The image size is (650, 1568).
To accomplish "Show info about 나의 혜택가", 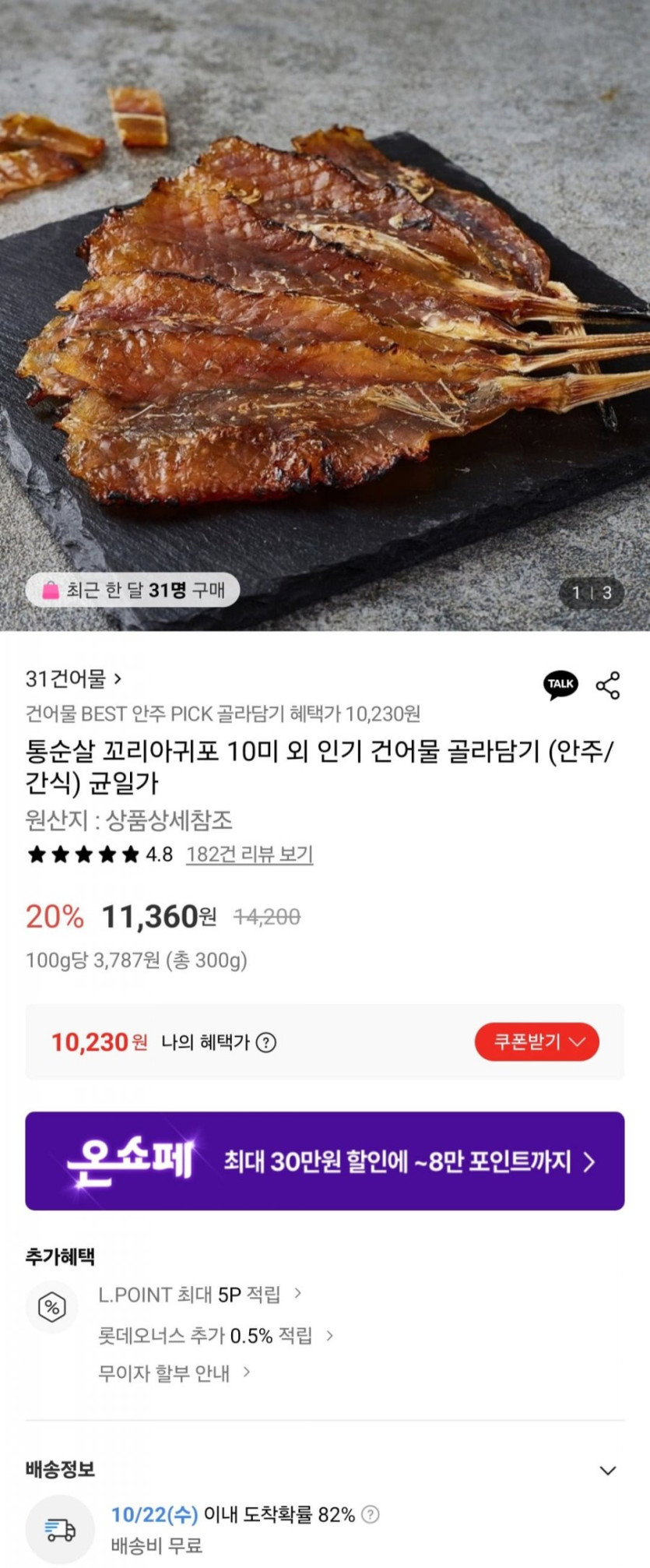I will [266, 1042].
